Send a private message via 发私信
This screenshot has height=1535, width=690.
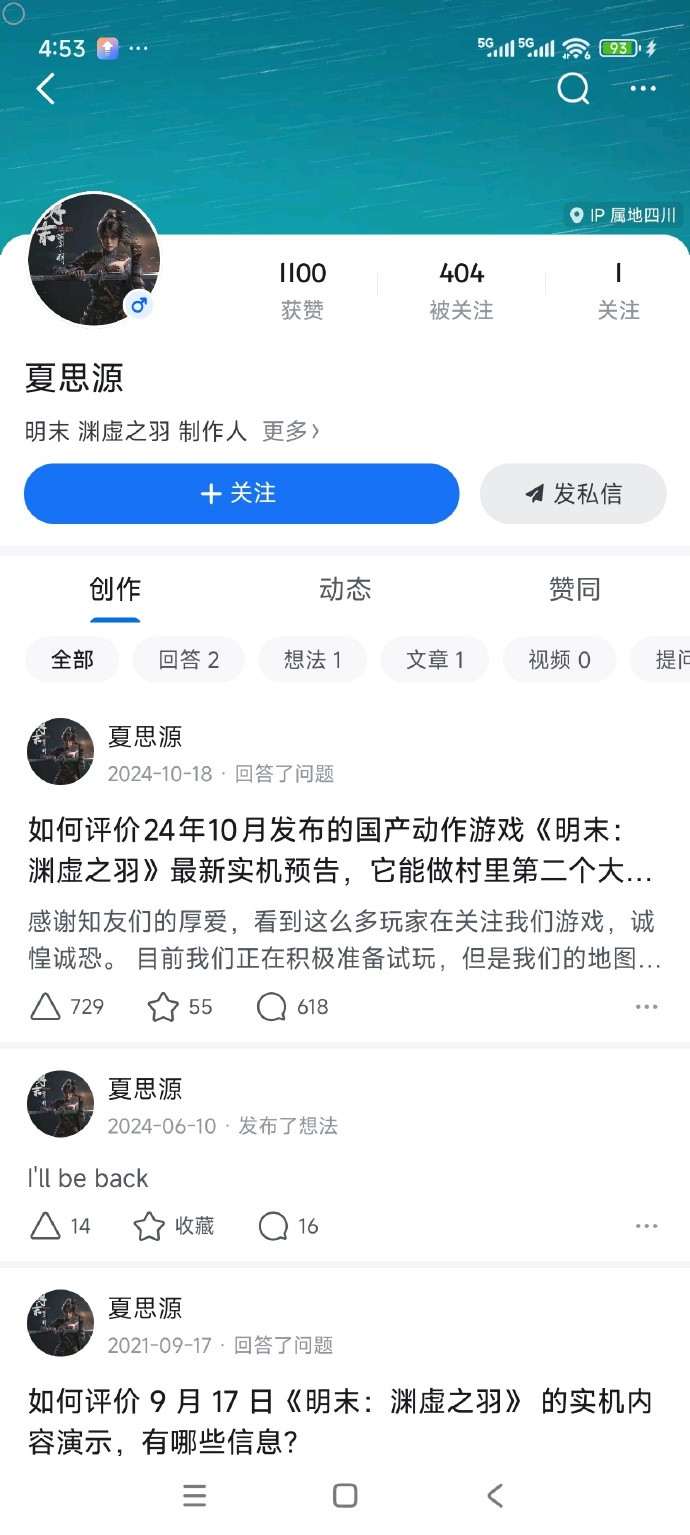click(x=573, y=493)
